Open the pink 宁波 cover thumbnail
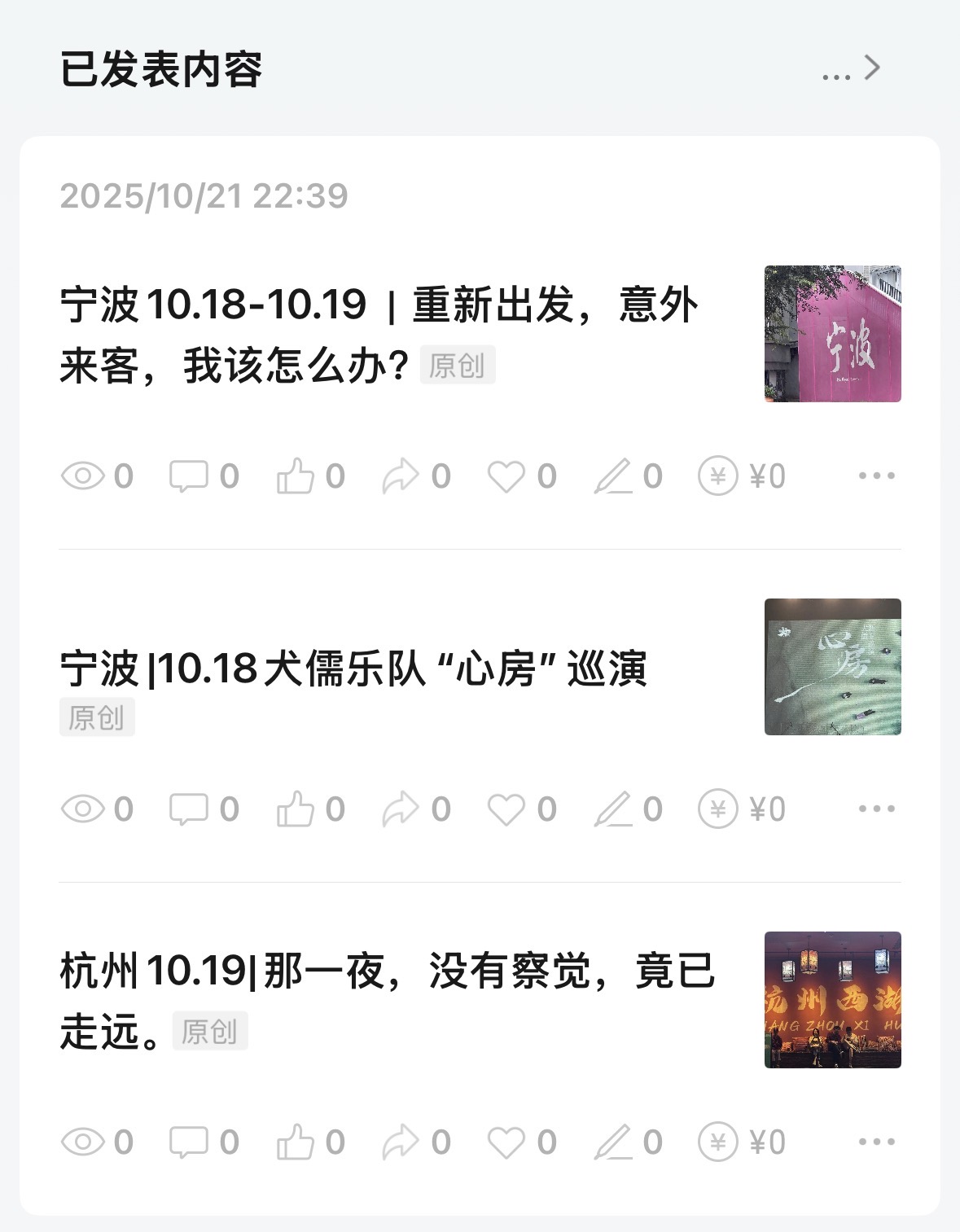Viewport: 960px width, 1232px height. pos(832,334)
